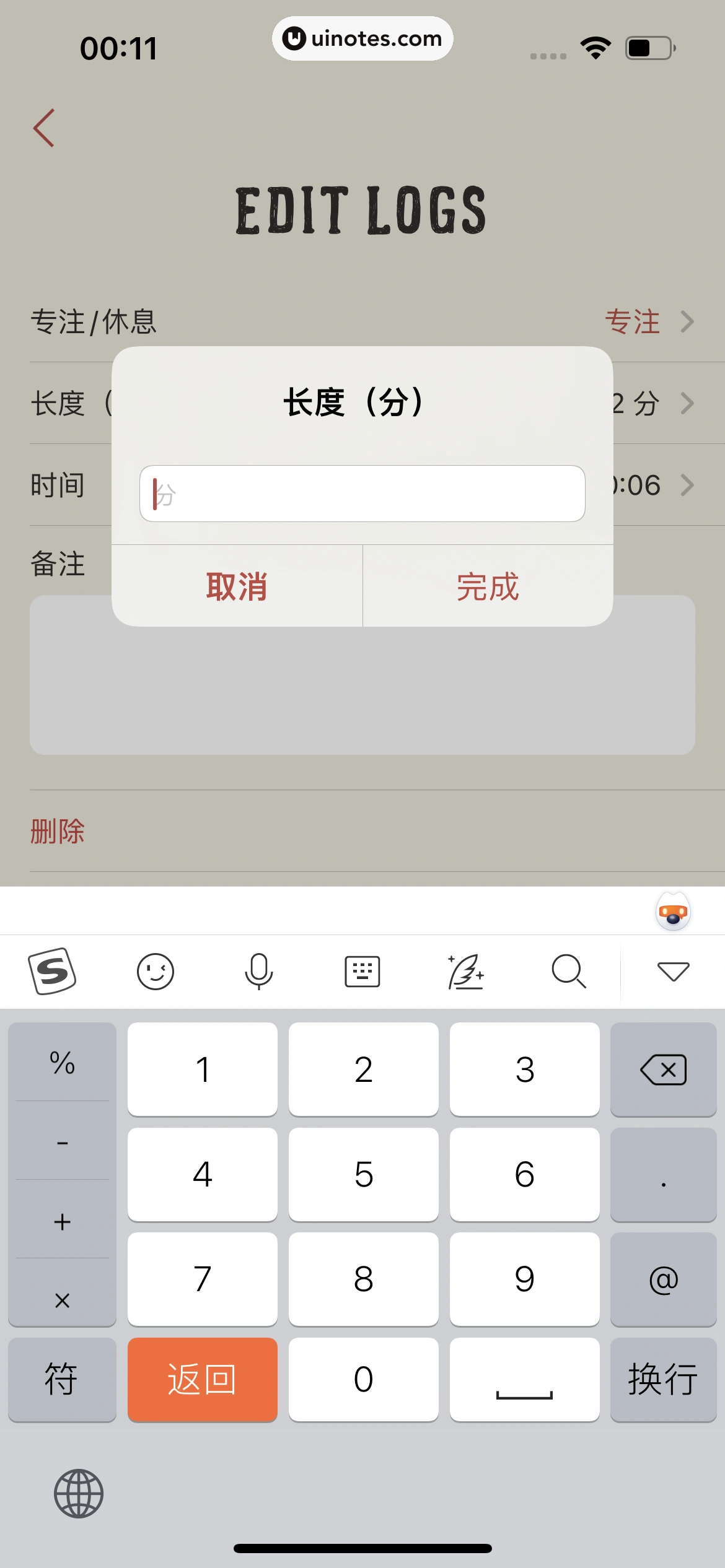Tap the 换行 newline key
Image resolution: width=725 pixels, height=1568 pixels.
point(663,1379)
